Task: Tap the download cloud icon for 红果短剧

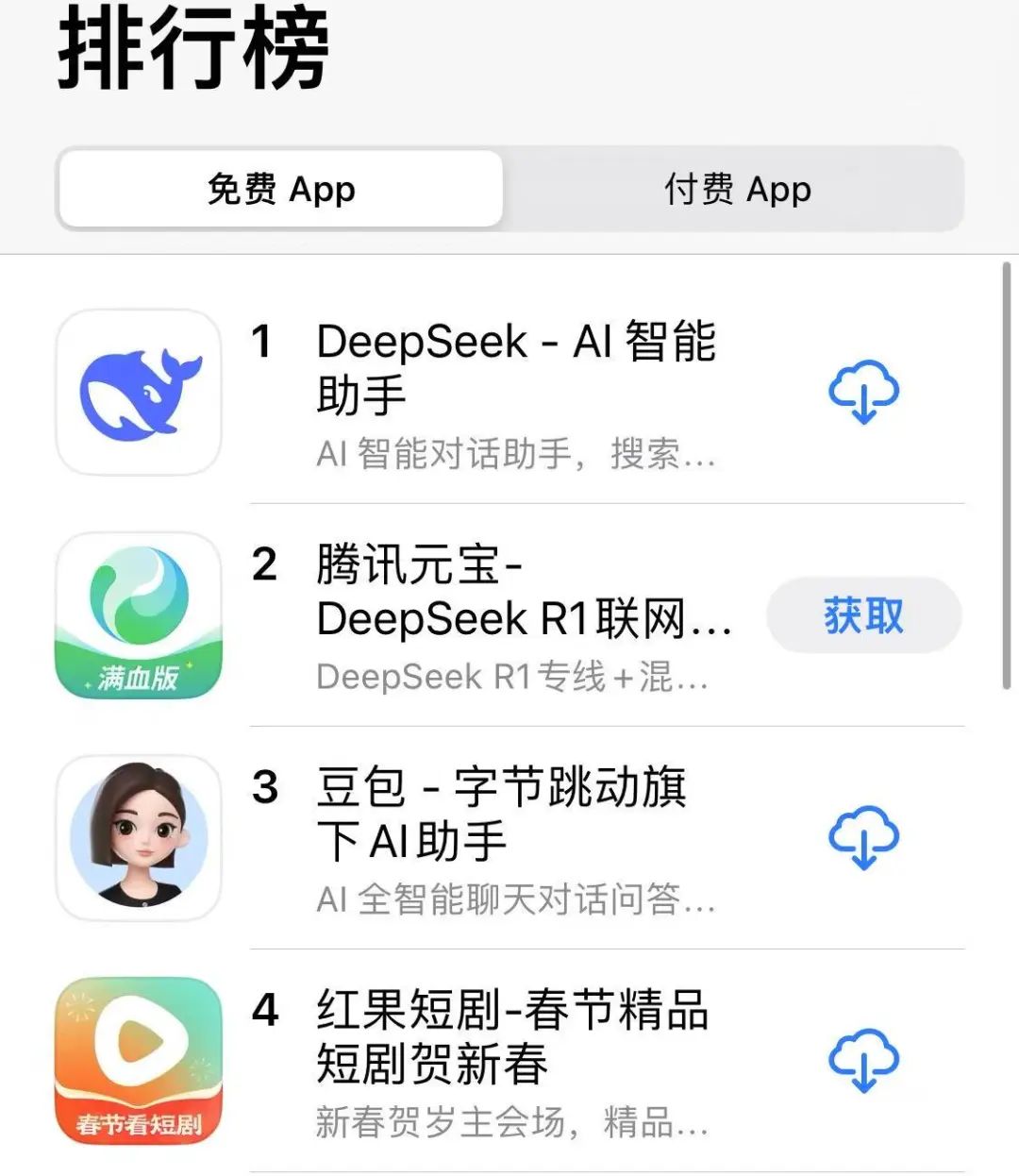Action: pos(863,1057)
